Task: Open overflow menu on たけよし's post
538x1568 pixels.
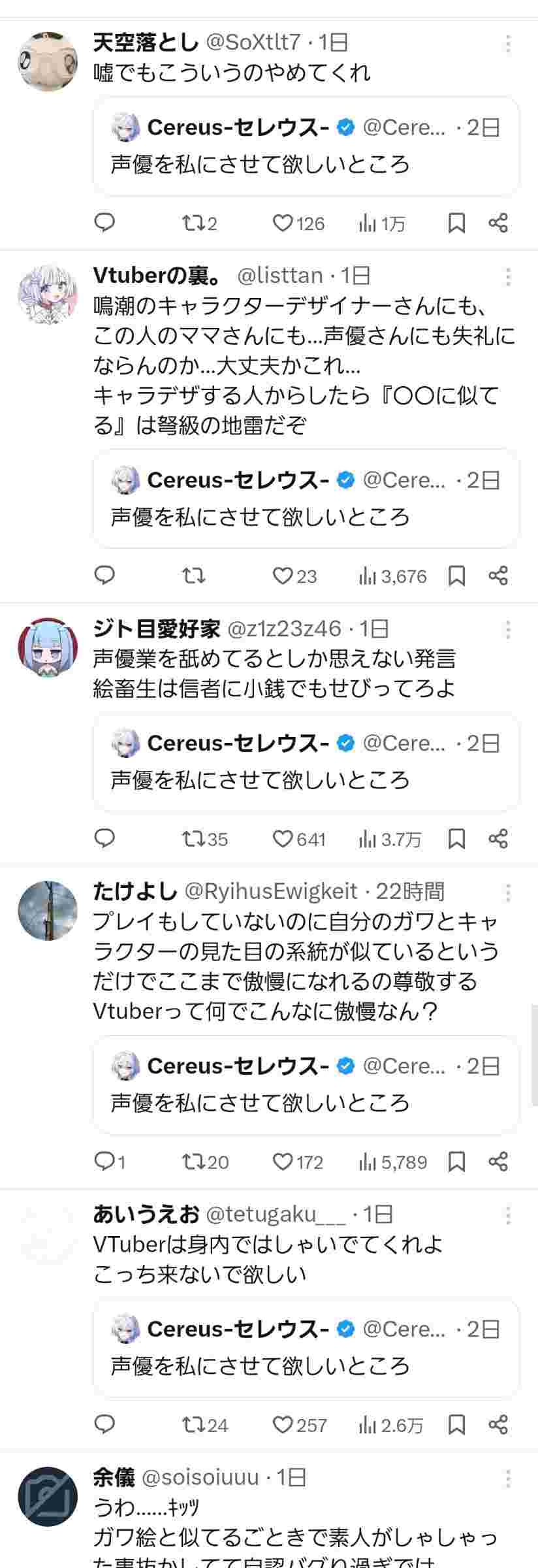Action: click(508, 892)
